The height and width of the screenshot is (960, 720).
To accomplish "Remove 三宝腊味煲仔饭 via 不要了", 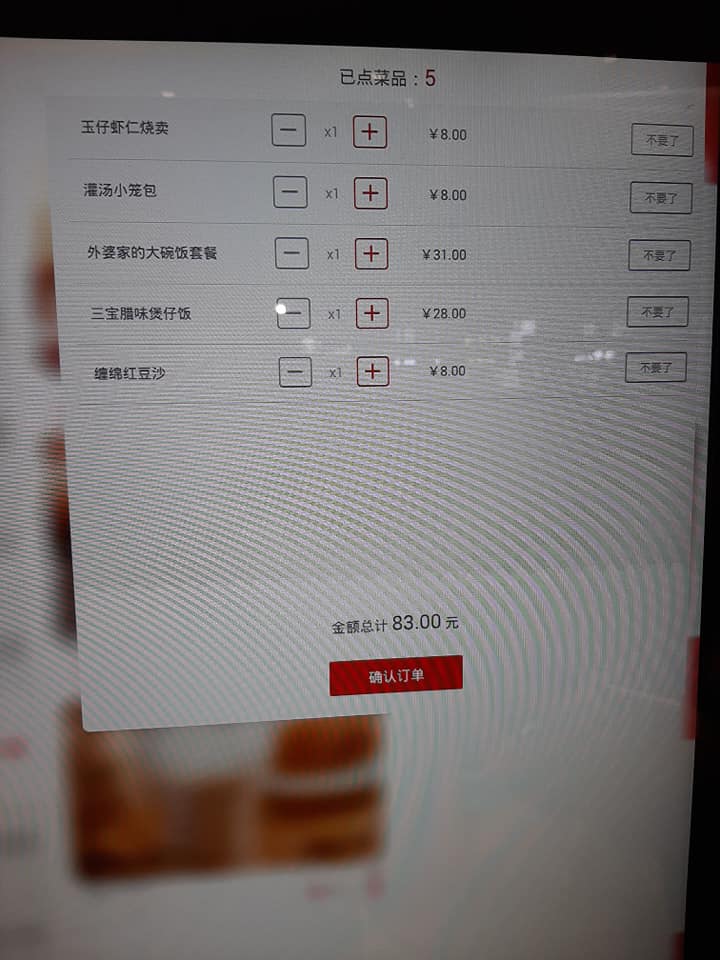I will point(657,312).
